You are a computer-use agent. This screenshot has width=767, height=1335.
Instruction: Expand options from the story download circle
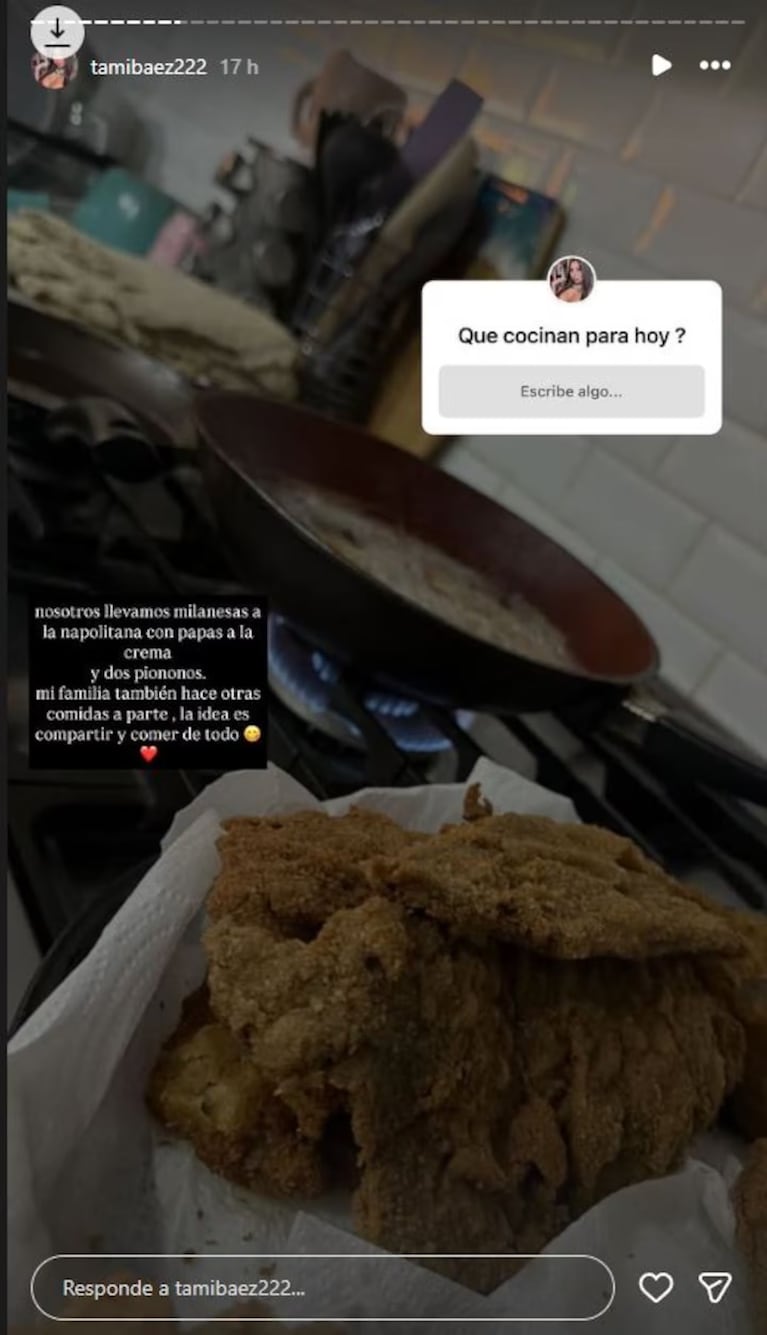59,30
